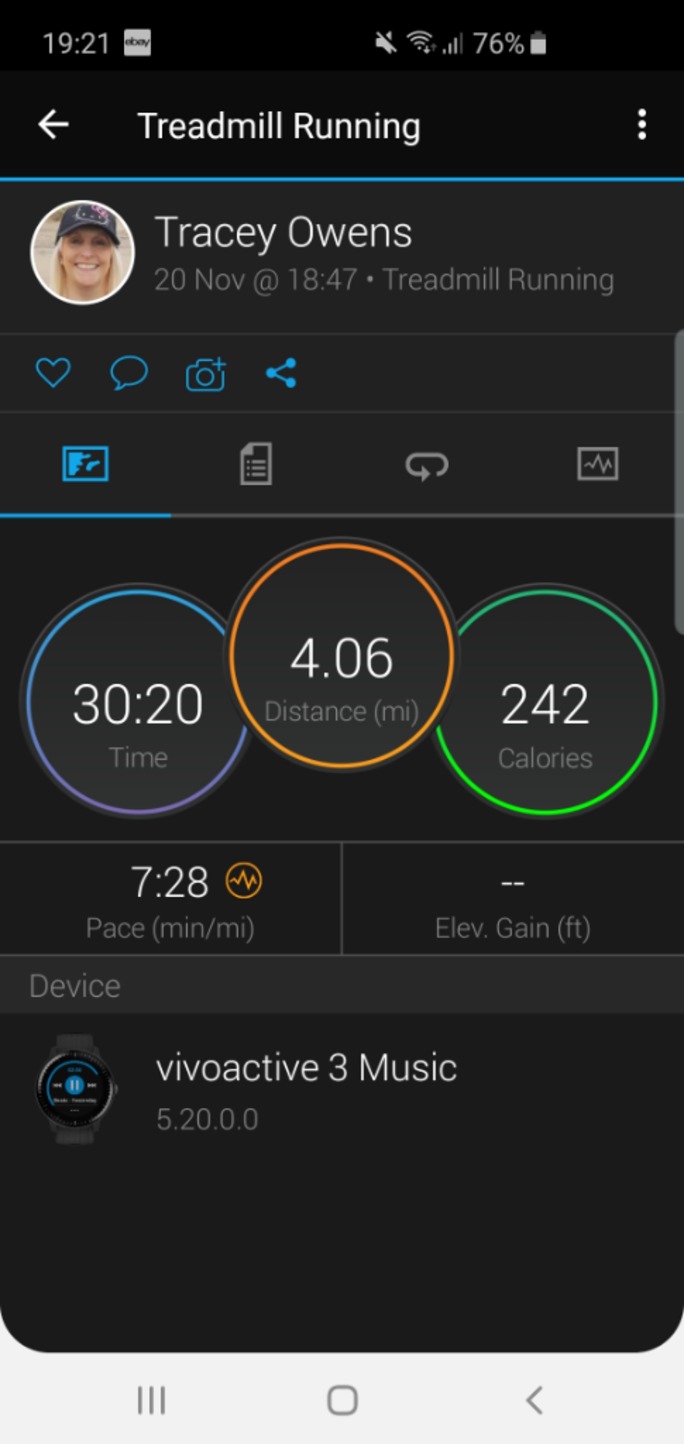Add a photo with the camera icon
684x1444 pixels.
[206, 374]
